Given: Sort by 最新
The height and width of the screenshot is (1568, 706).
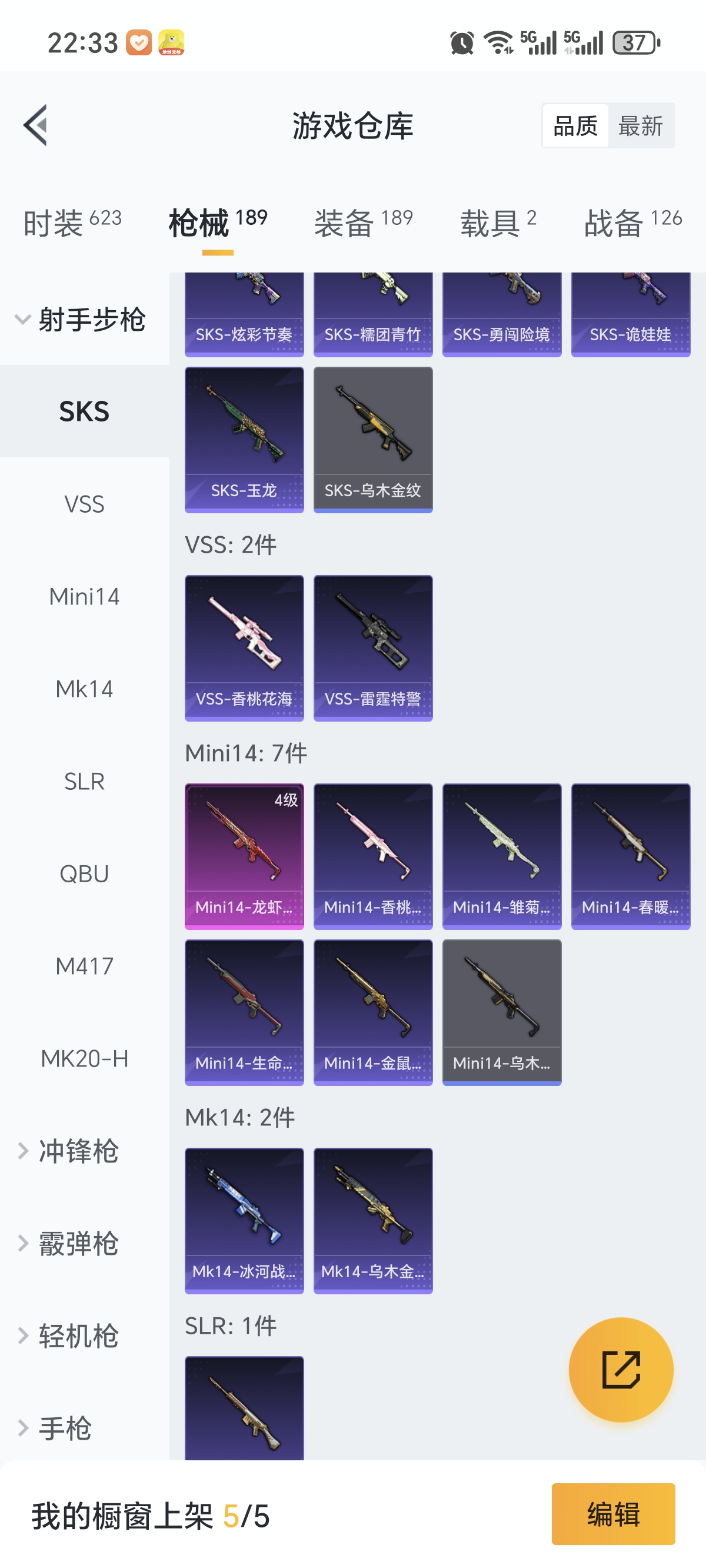Looking at the screenshot, I should pyautogui.click(x=640, y=126).
